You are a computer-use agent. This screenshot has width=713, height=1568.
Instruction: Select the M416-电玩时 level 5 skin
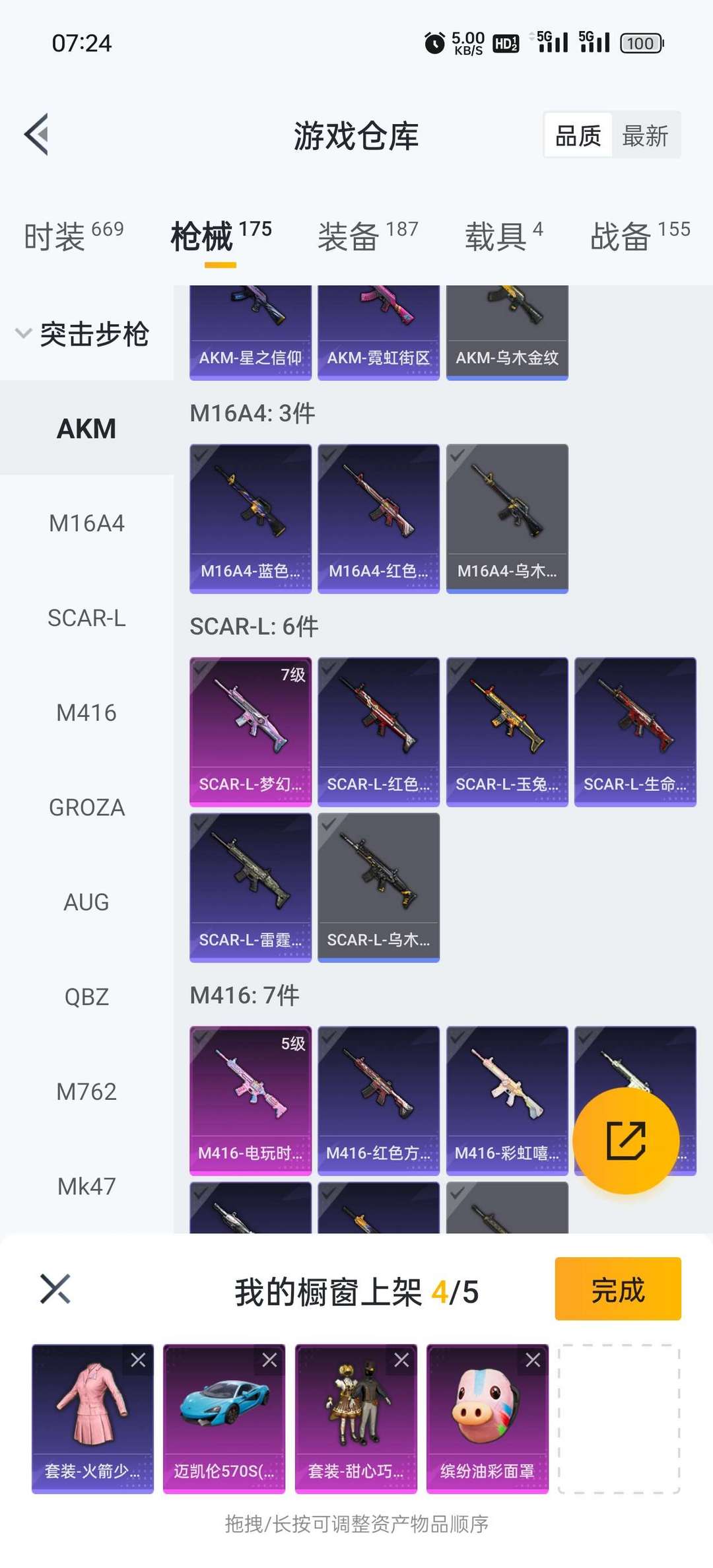pos(250,1101)
